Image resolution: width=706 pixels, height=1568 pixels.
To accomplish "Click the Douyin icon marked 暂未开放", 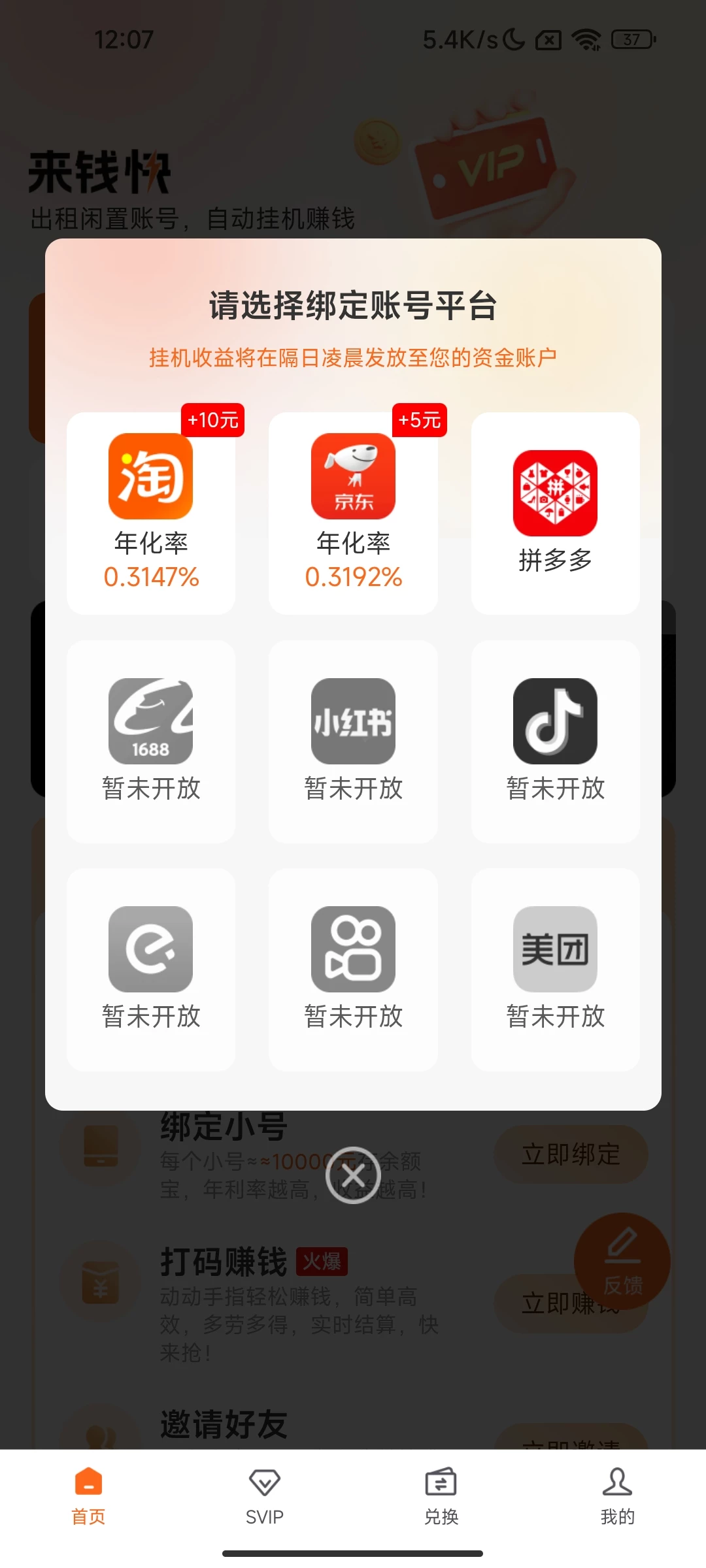I will click(x=555, y=721).
